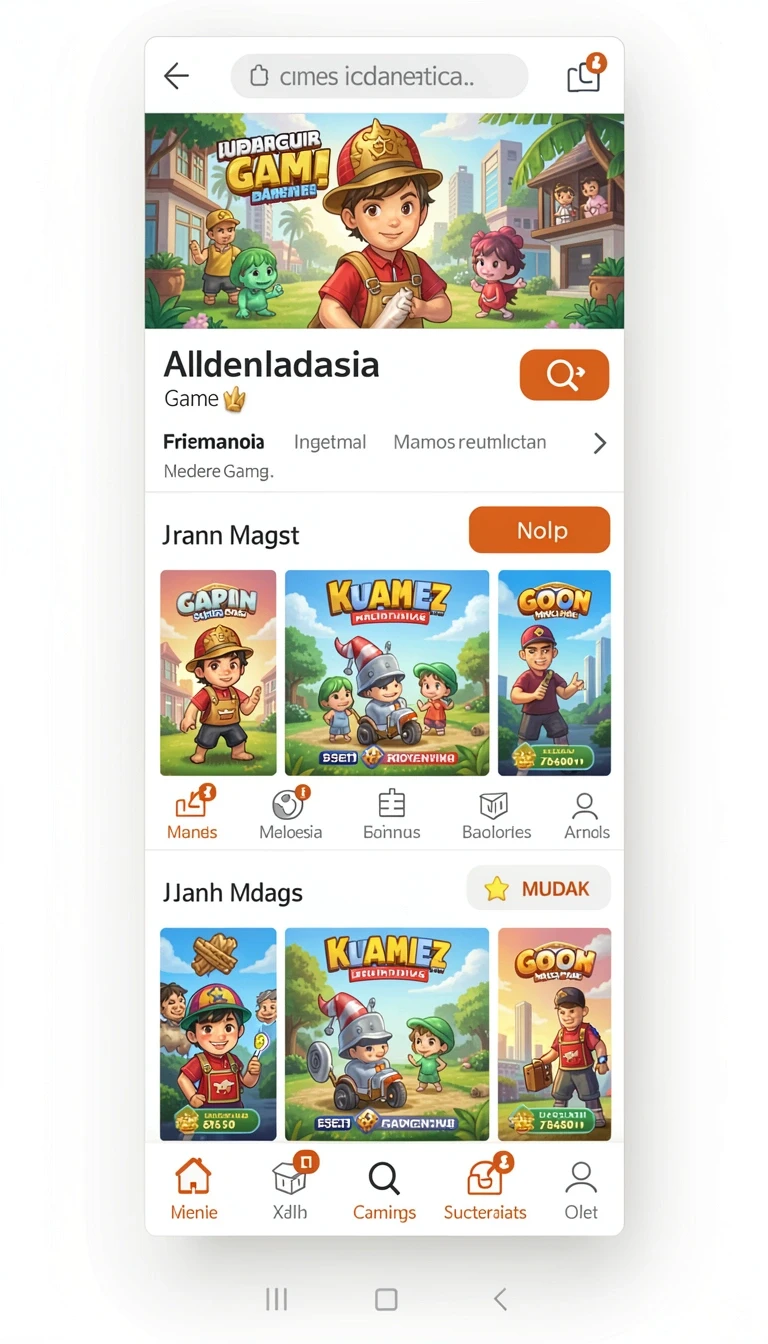Expand more tabs with the right chevron
The image size is (768, 1344).
pyautogui.click(x=599, y=443)
